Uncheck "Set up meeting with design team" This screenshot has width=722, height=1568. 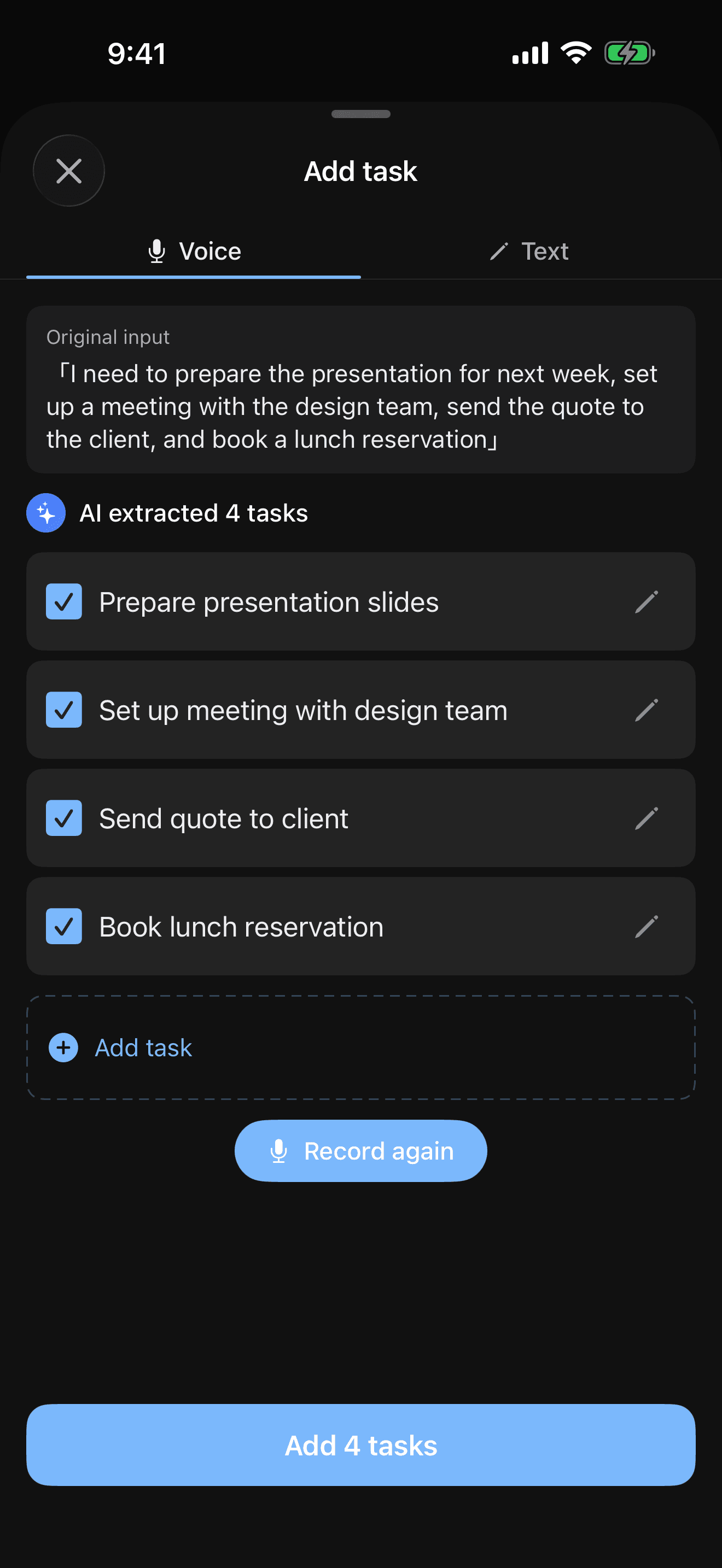63,710
